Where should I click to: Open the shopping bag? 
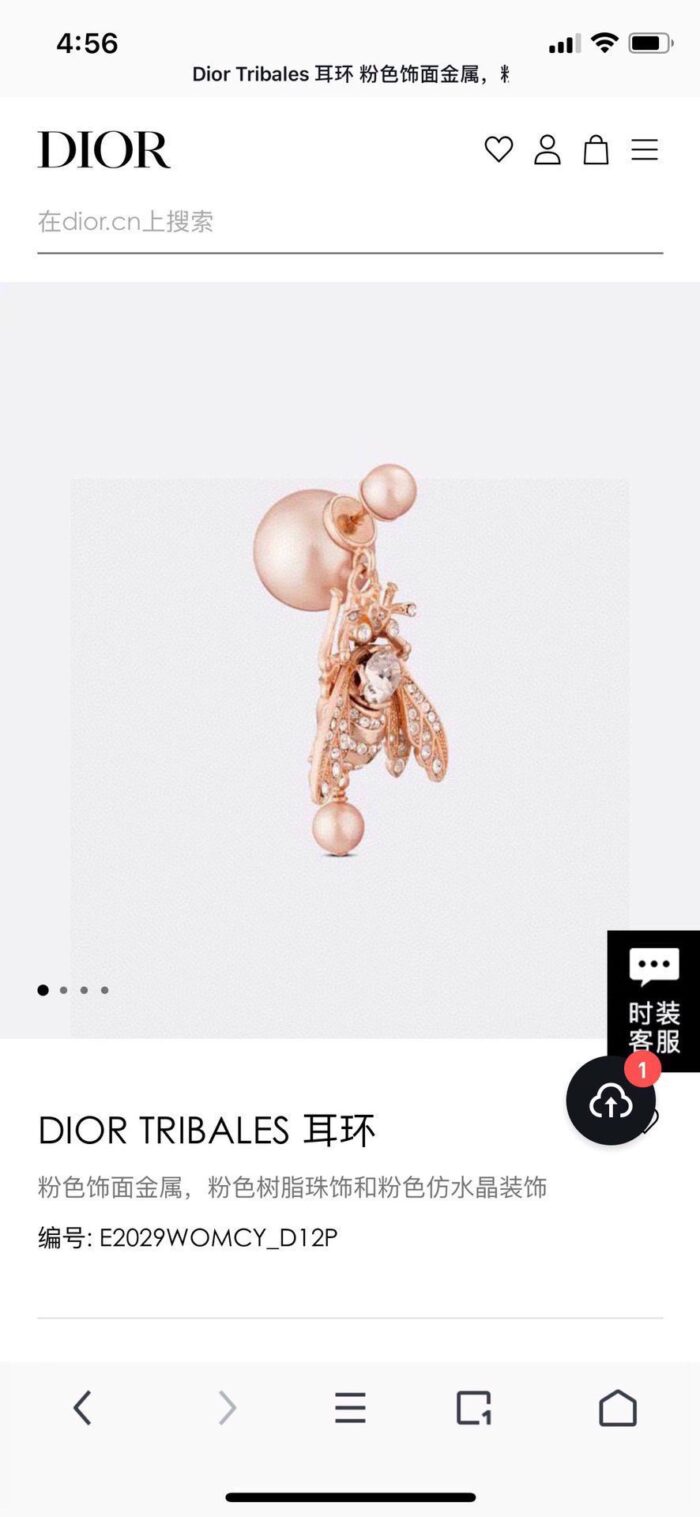596,150
